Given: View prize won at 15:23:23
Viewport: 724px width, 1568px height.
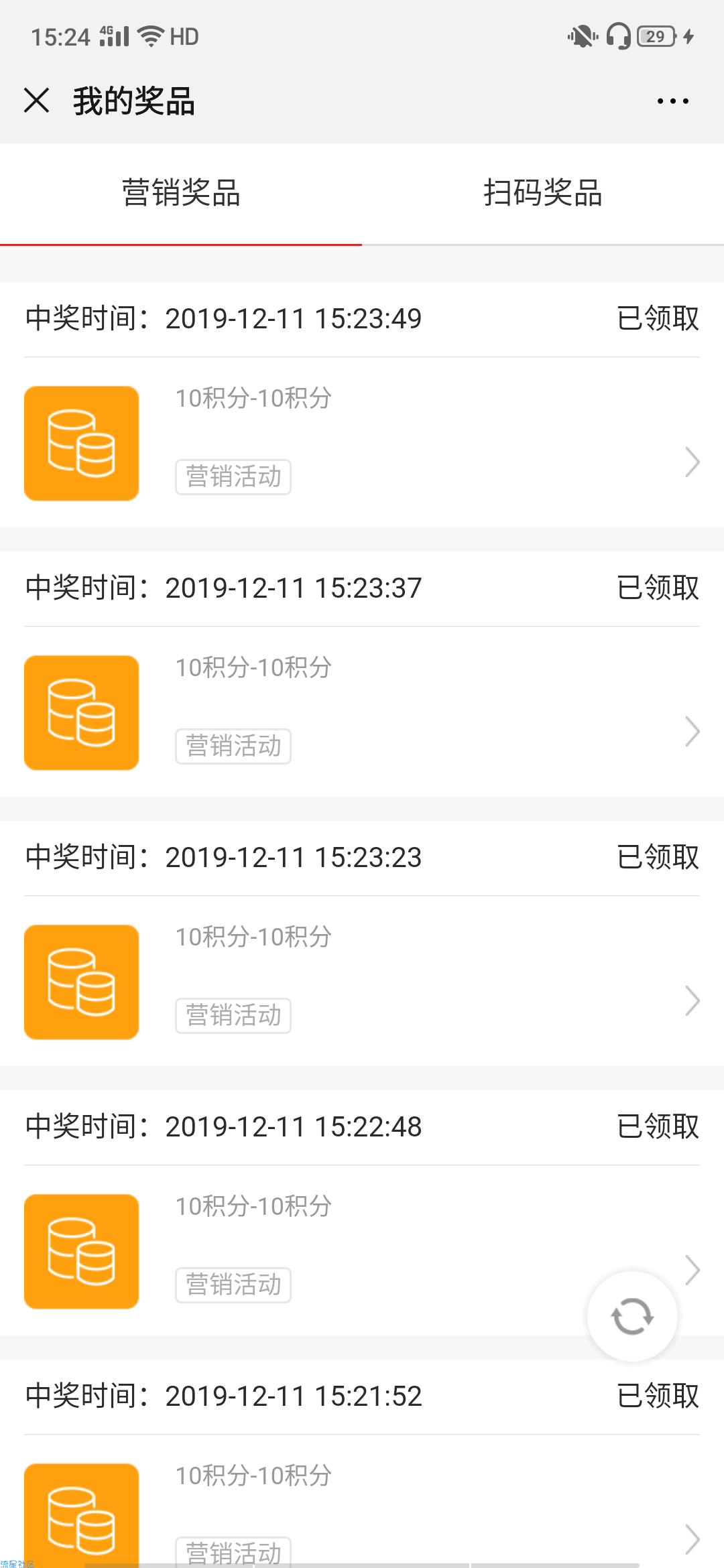Looking at the screenshot, I should 362,982.
